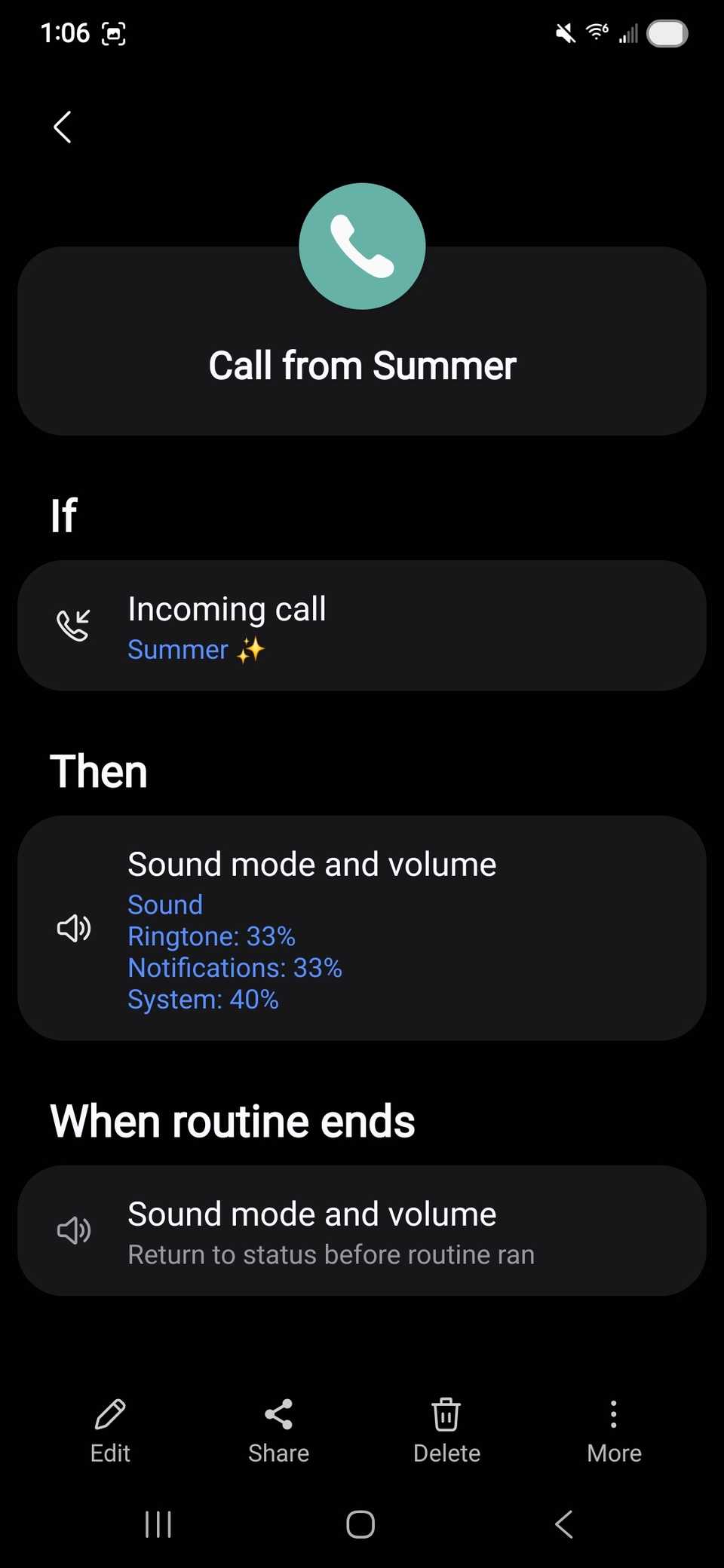
Task: Tap the incoming call icon in the If card
Action: 74,624
